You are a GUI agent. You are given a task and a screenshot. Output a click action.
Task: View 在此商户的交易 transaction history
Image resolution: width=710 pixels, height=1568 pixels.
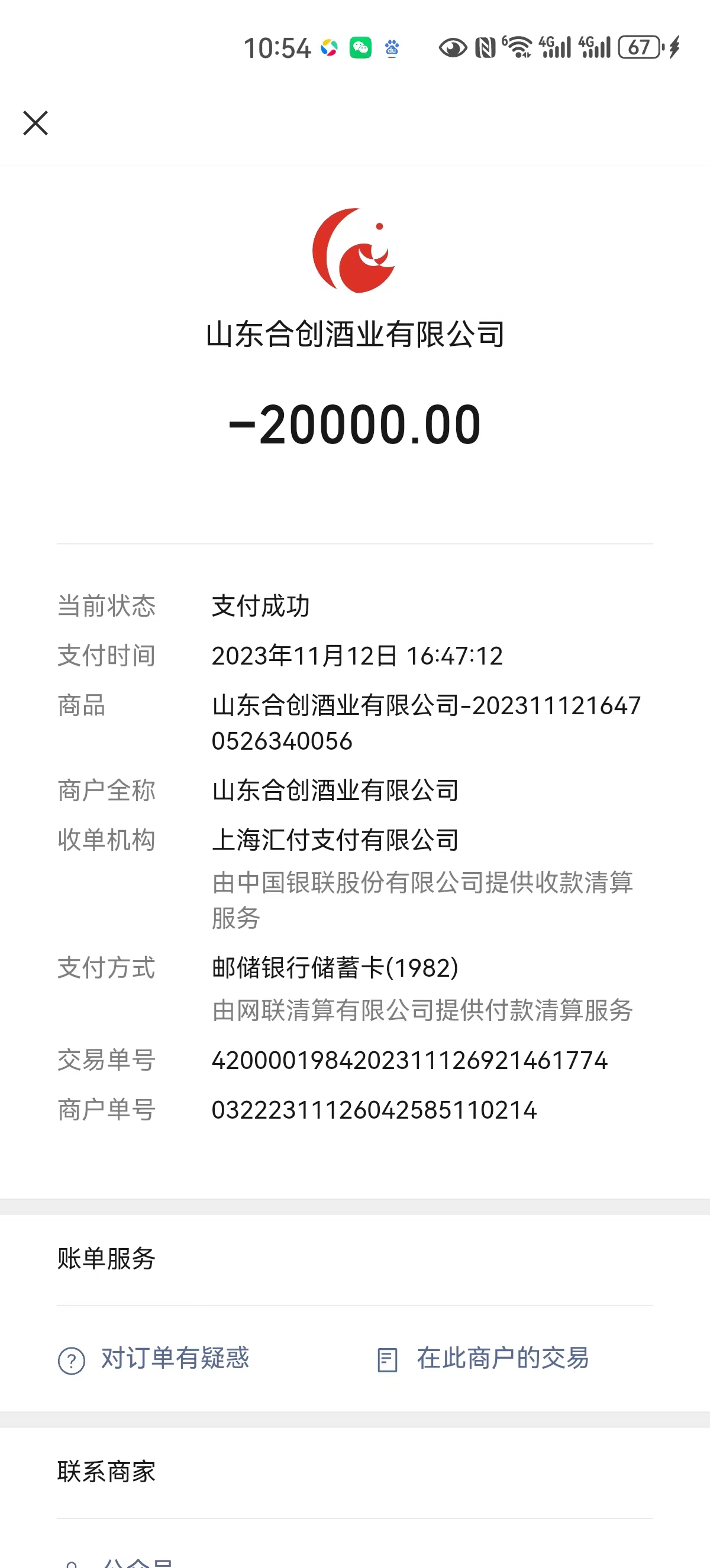point(483,1359)
